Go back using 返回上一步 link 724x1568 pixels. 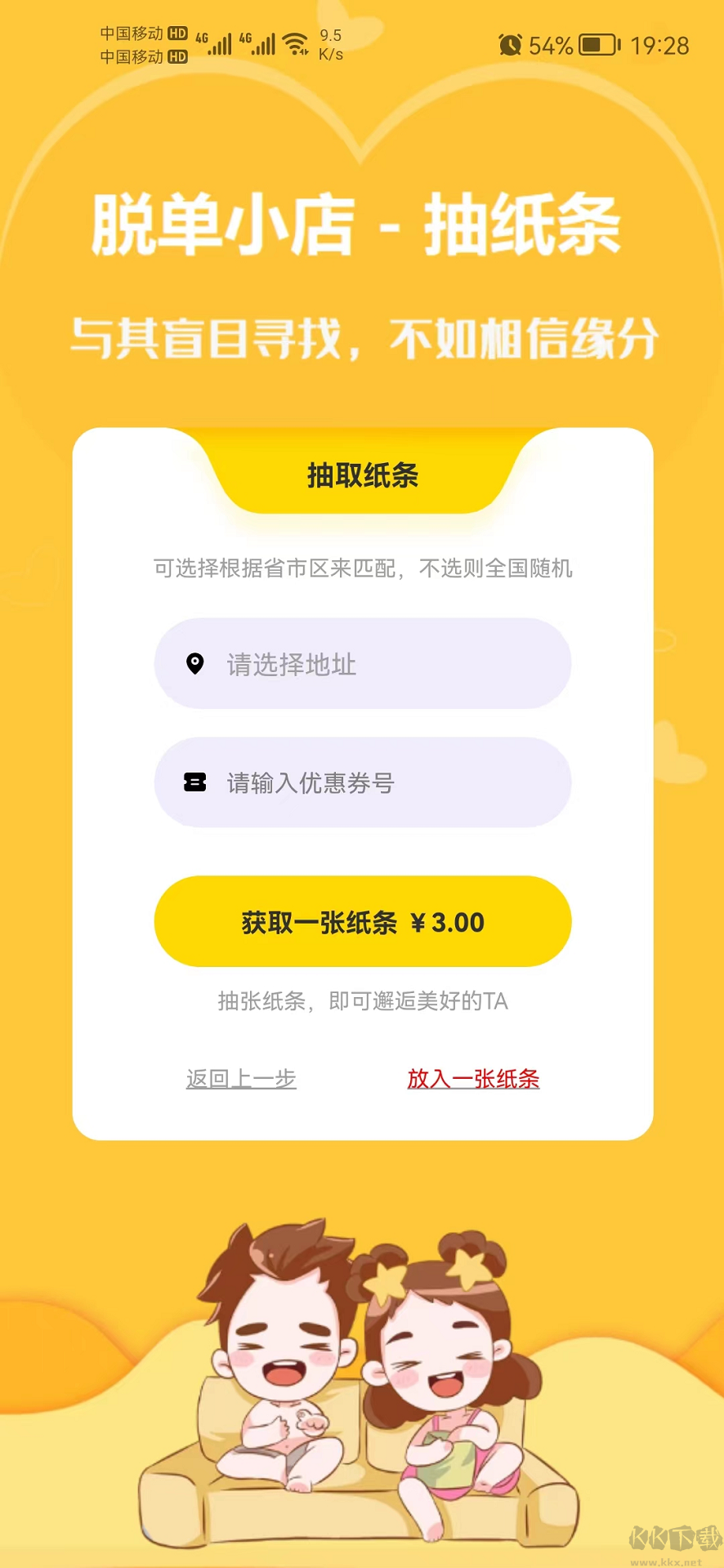tap(241, 1078)
